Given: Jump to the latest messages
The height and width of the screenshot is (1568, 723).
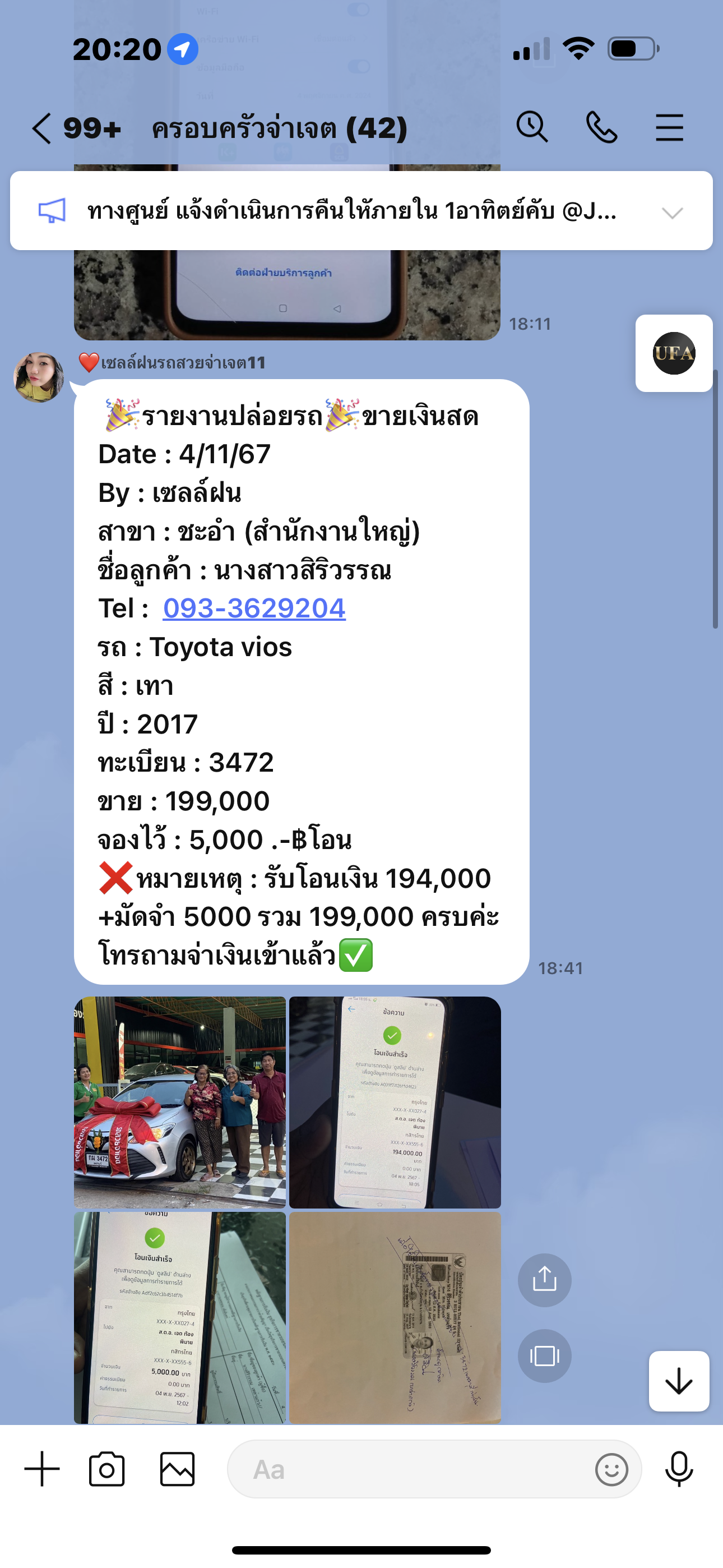Looking at the screenshot, I should [x=679, y=1381].
